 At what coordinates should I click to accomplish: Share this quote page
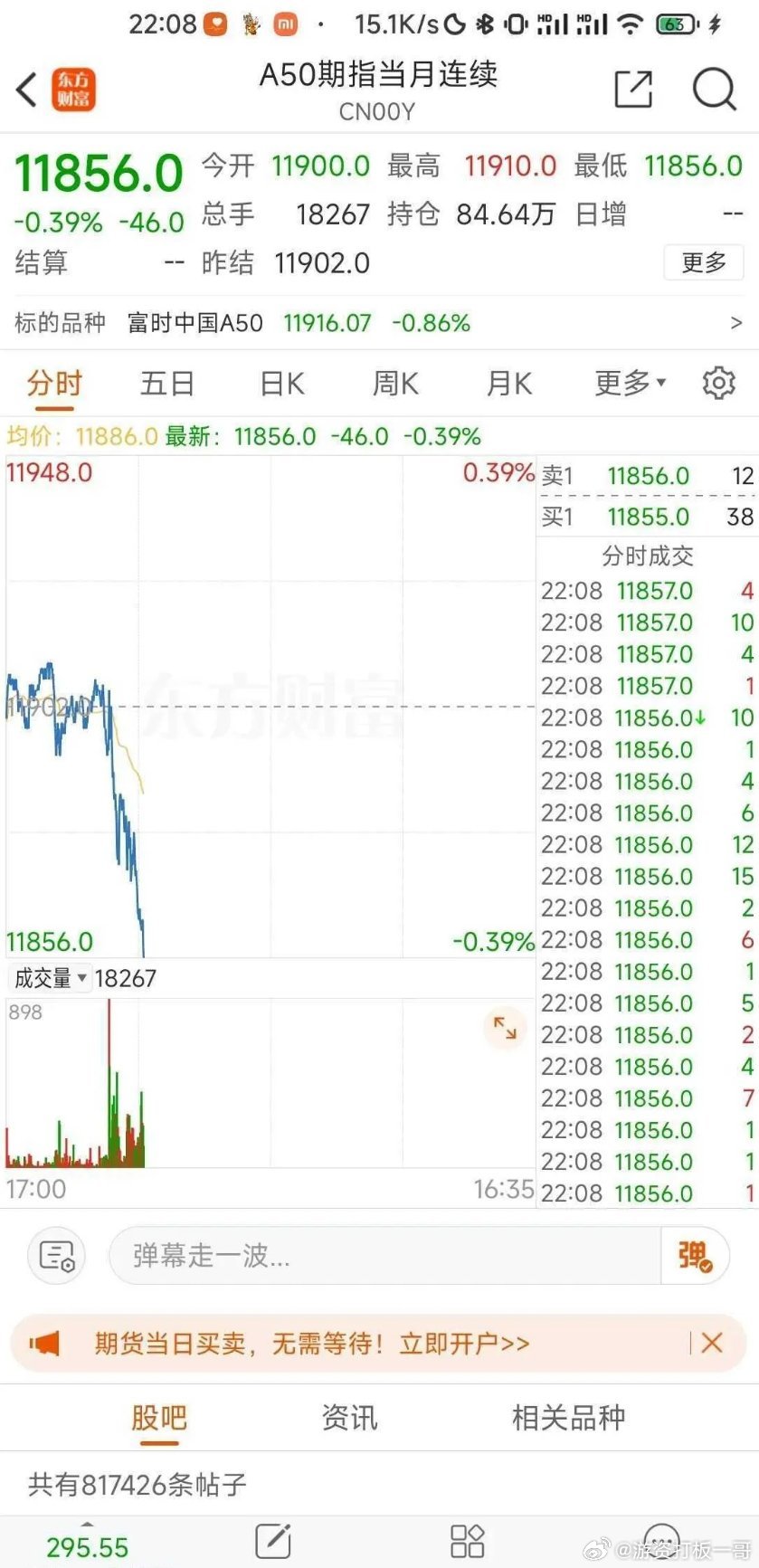[633, 90]
